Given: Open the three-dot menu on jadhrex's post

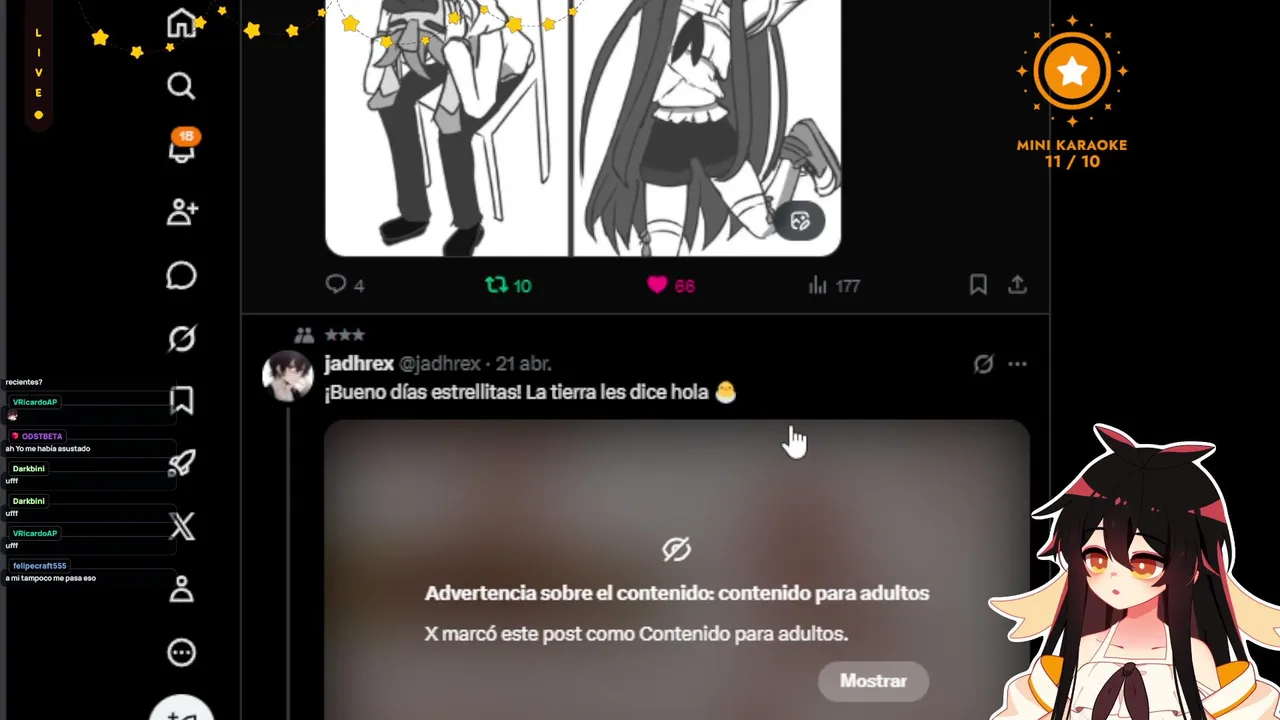Looking at the screenshot, I should coord(1017,364).
